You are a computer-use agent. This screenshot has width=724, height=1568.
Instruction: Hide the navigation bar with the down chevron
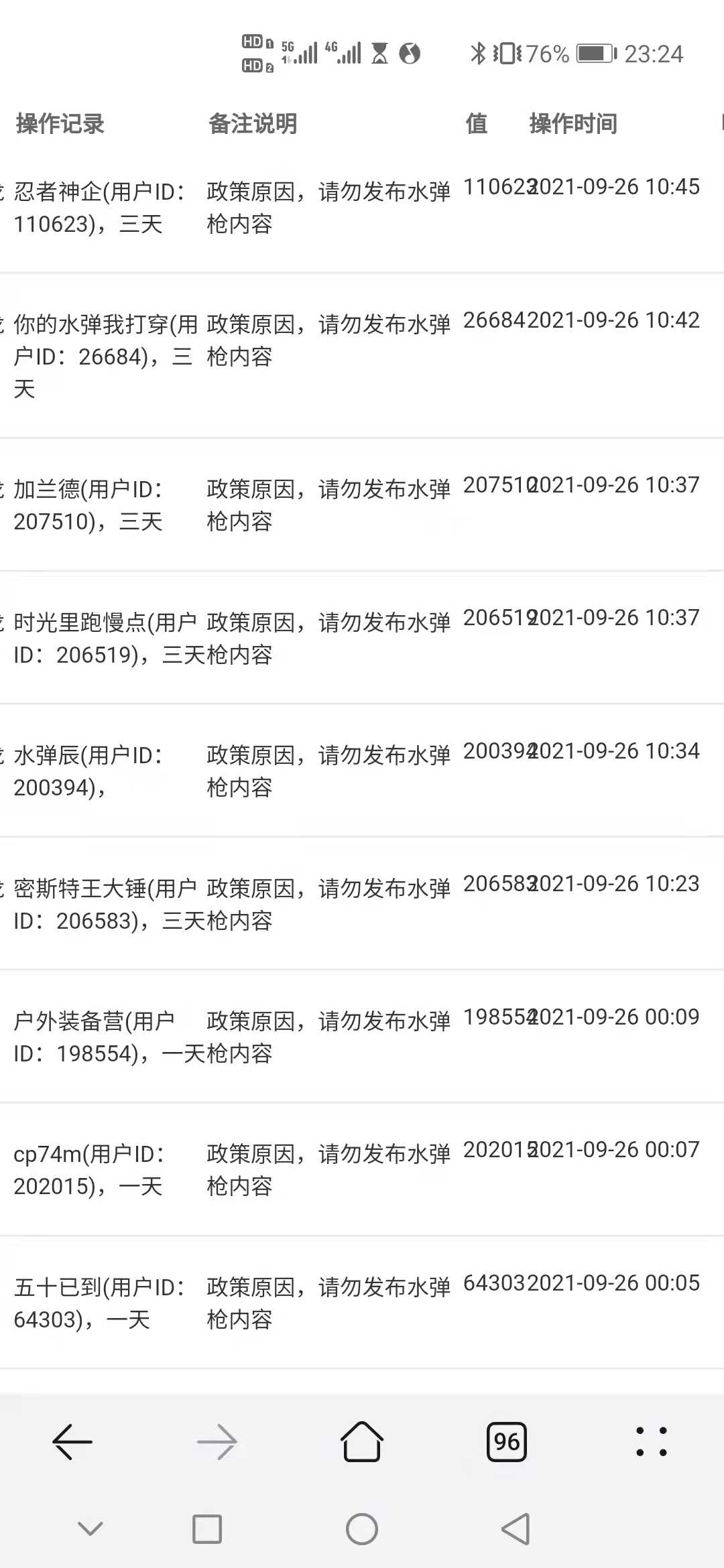[x=90, y=1528]
